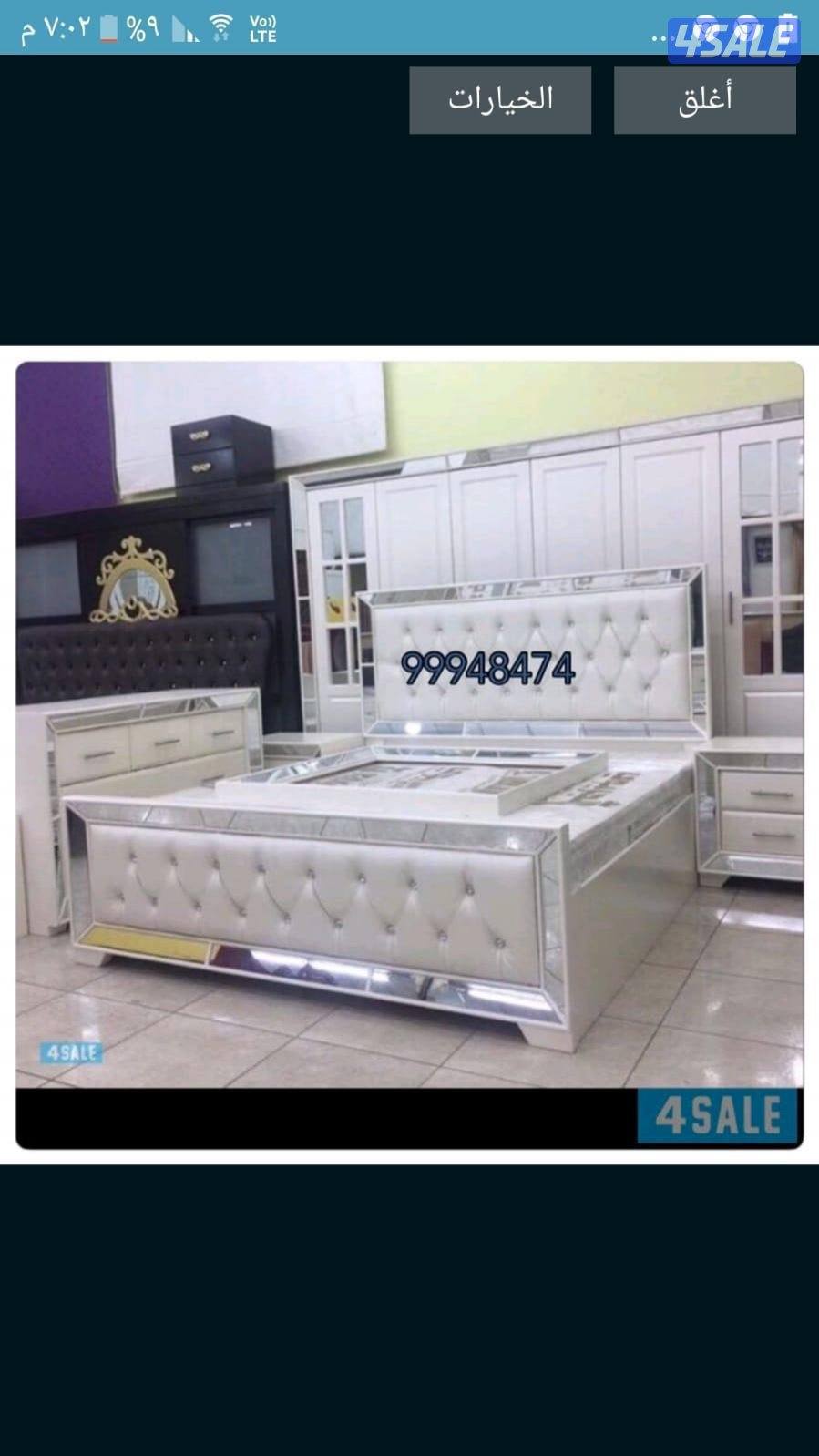Tap the أغلق (Close) button
Viewport: 819px width, 1456px height.
coord(704,99)
